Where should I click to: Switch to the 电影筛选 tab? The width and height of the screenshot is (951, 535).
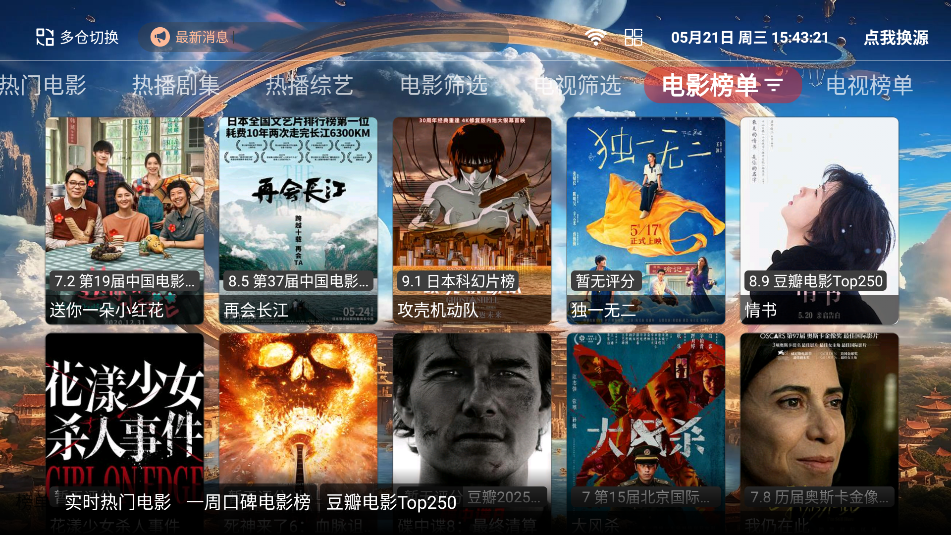coord(443,86)
